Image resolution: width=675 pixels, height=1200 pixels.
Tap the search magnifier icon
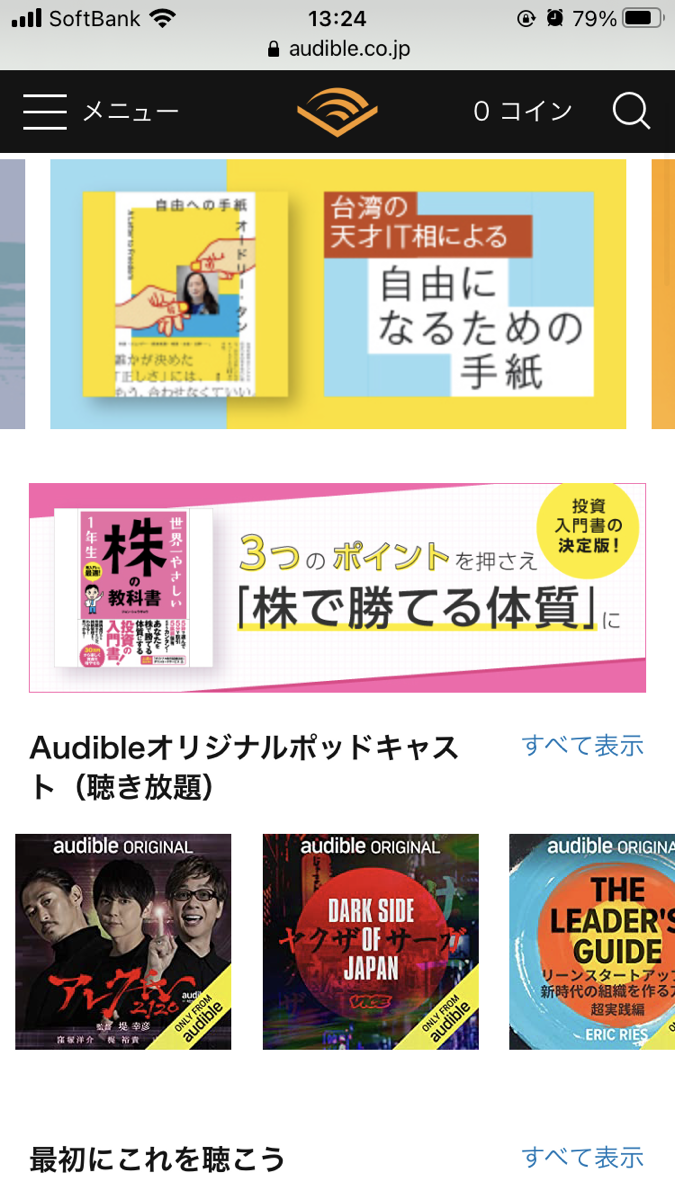[631, 111]
